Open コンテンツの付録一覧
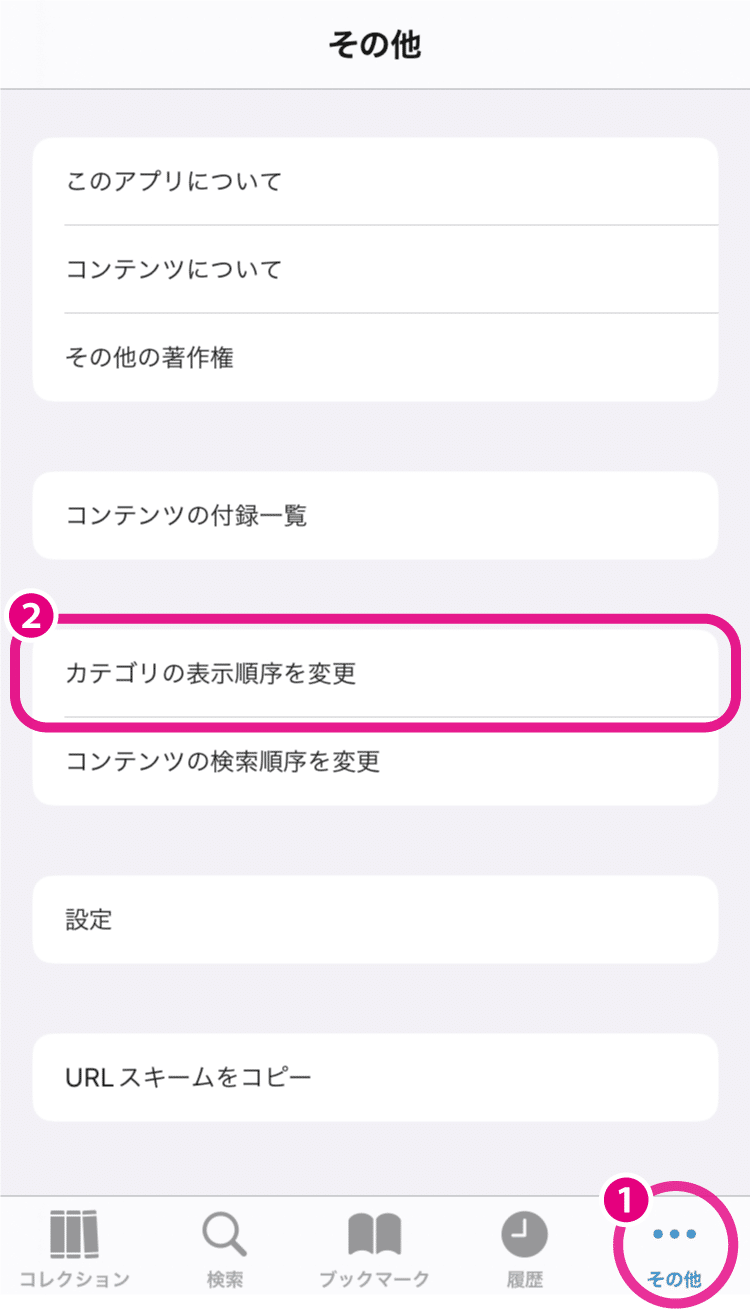This screenshot has width=750, height=1309. [x=375, y=516]
